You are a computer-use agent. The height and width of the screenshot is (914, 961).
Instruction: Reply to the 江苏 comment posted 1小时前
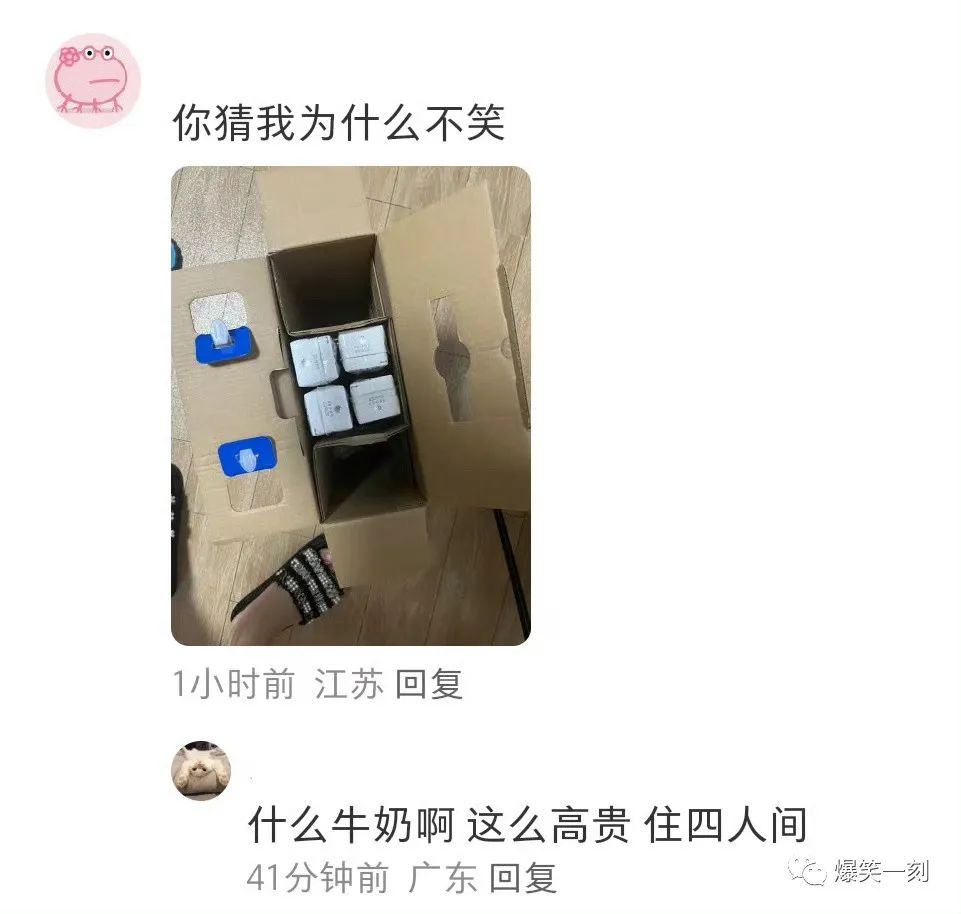(429, 684)
